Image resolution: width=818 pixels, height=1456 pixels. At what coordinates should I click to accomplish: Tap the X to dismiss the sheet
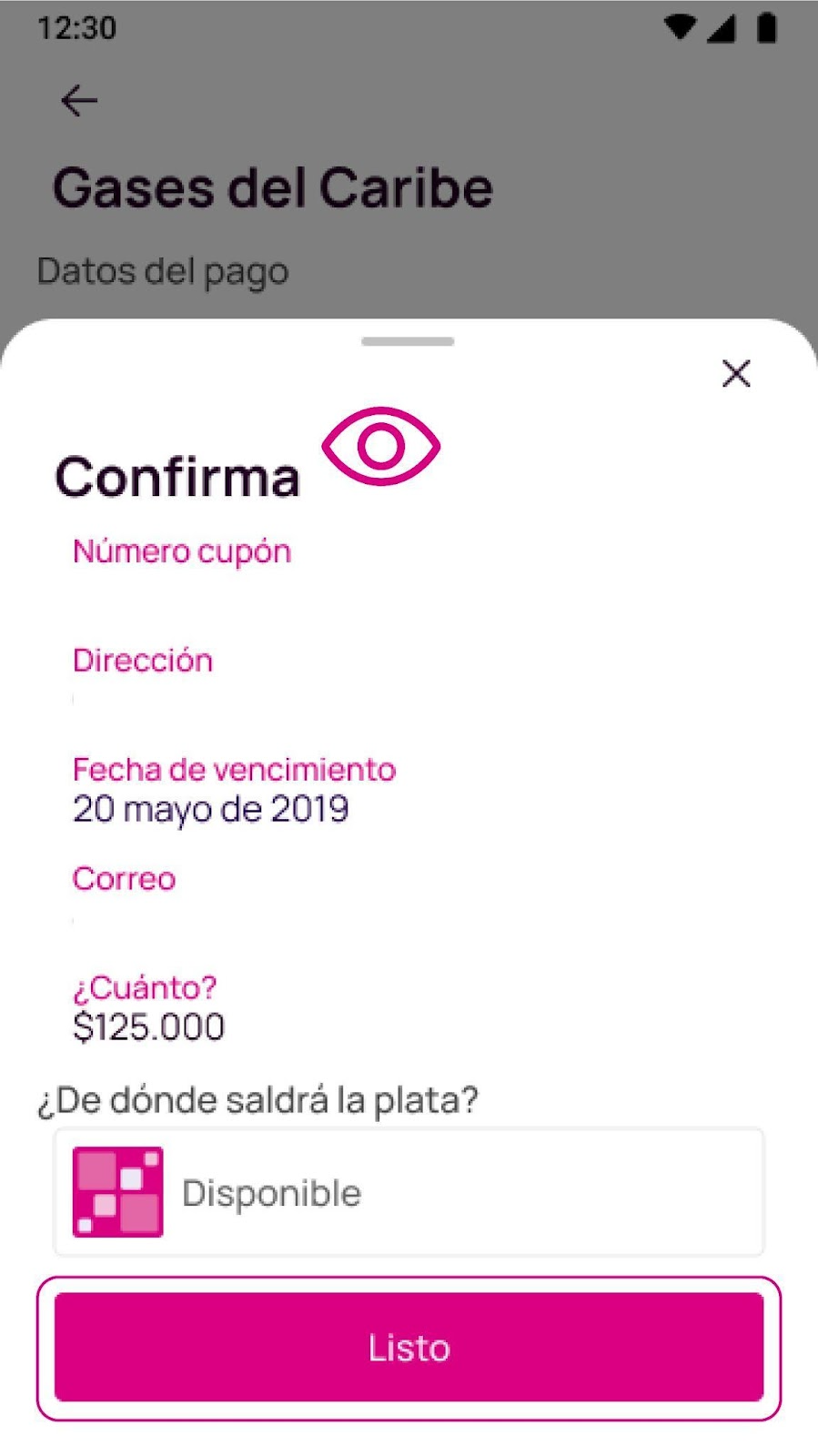pos(735,374)
